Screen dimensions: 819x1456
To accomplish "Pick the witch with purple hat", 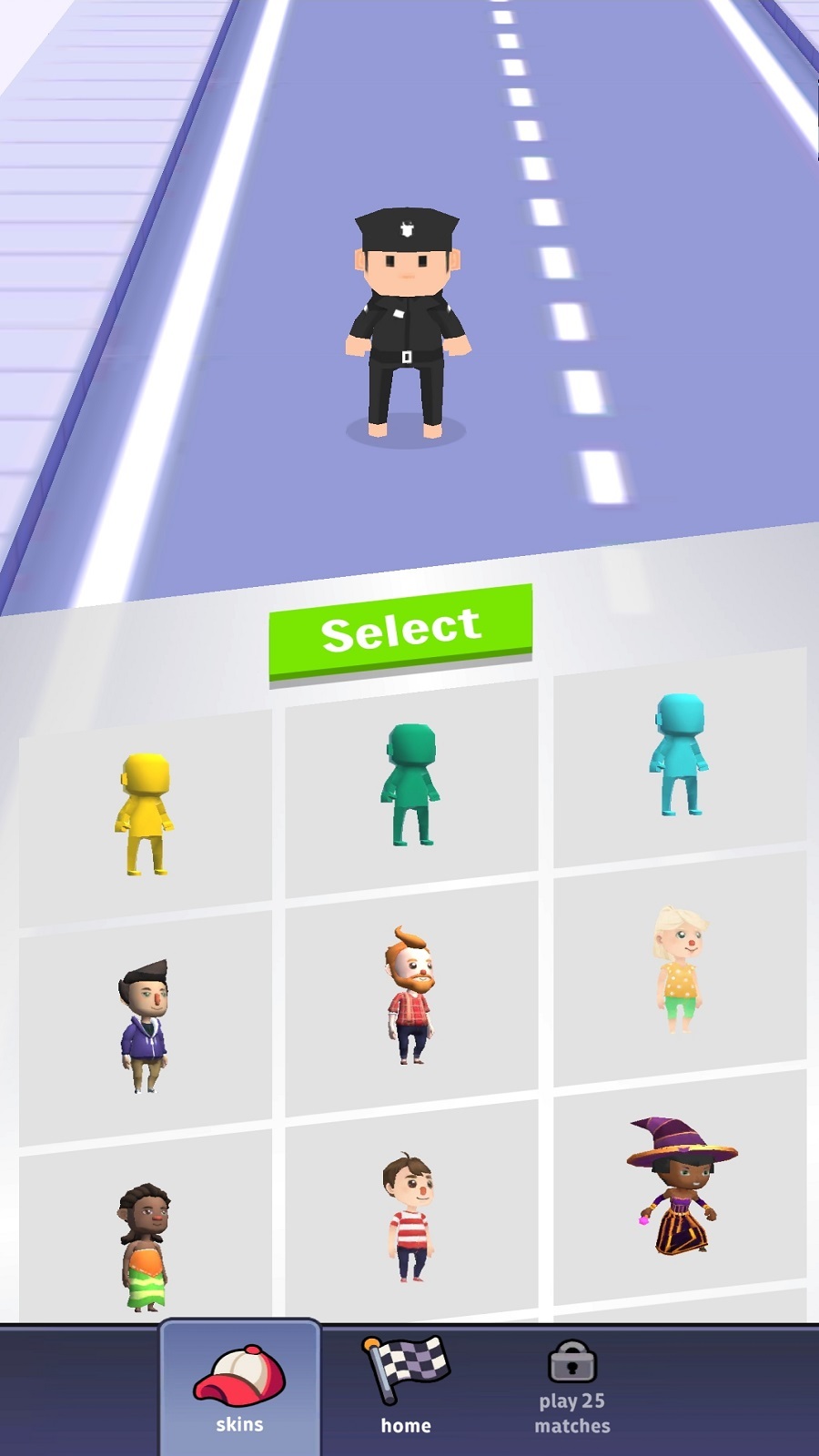I will coord(679,1186).
